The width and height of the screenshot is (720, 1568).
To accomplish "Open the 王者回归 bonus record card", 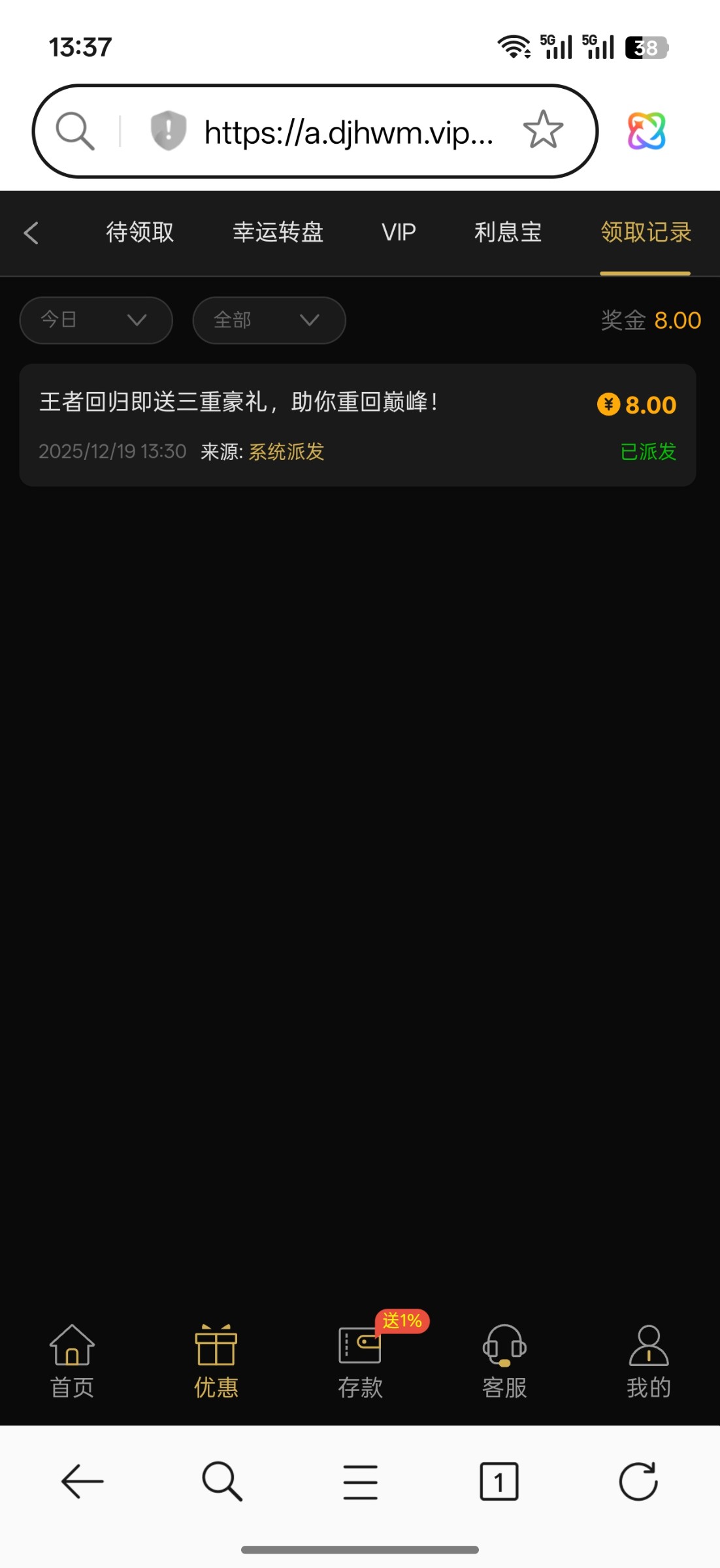I will (x=357, y=425).
